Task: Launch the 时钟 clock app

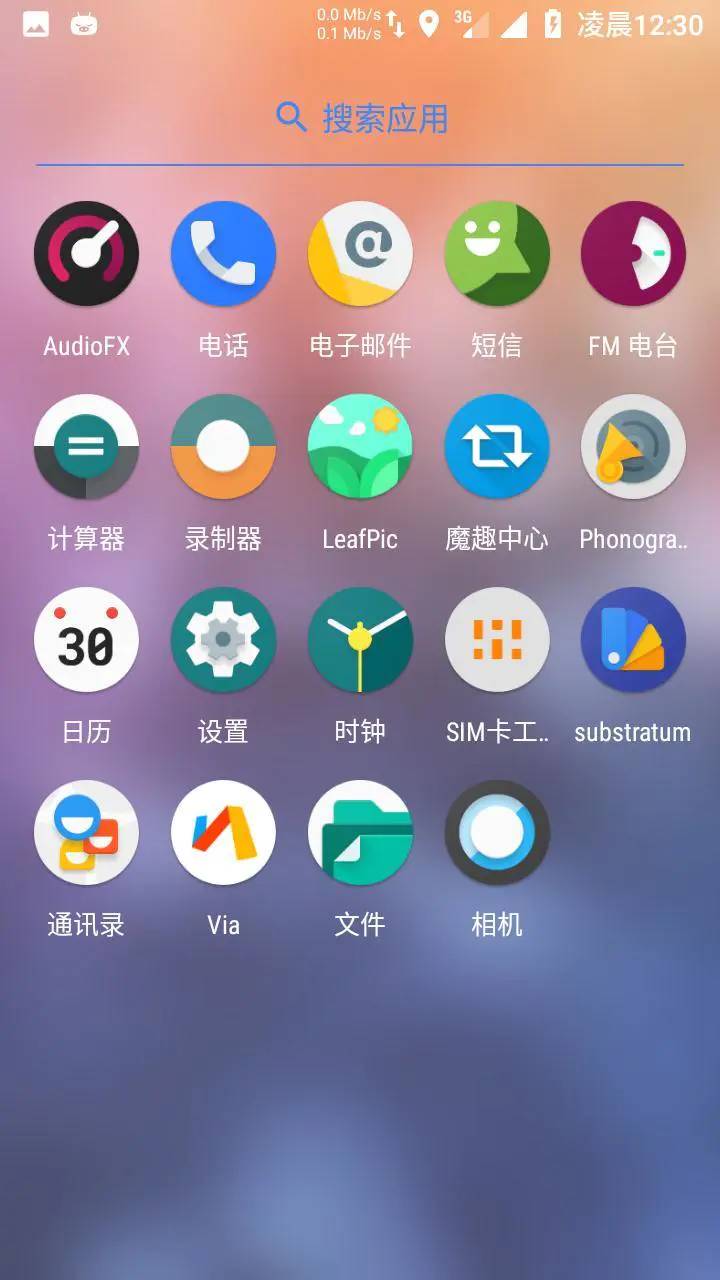Action: 360,639
